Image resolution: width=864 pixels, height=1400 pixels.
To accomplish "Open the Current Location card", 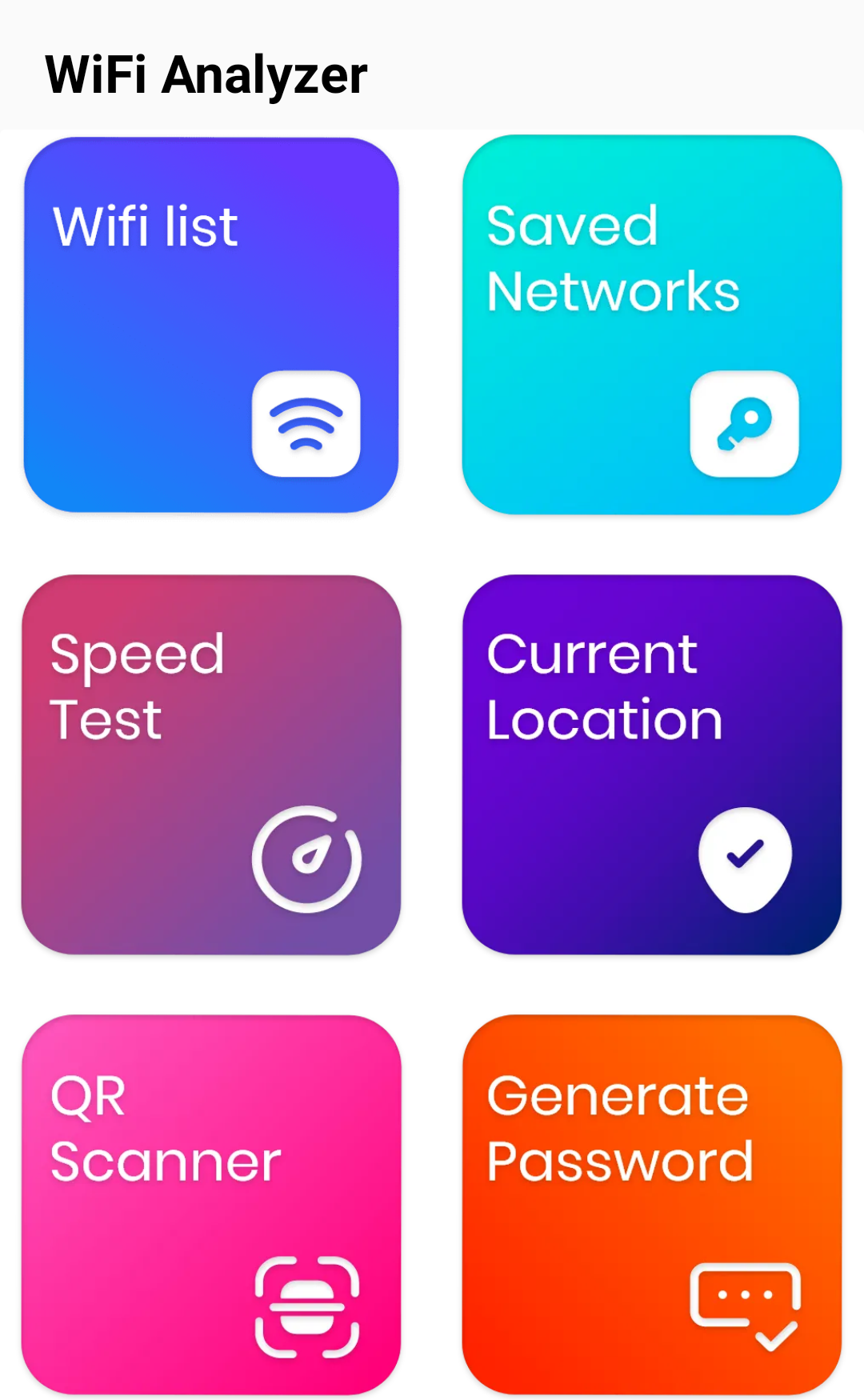I will pos(652,765).
